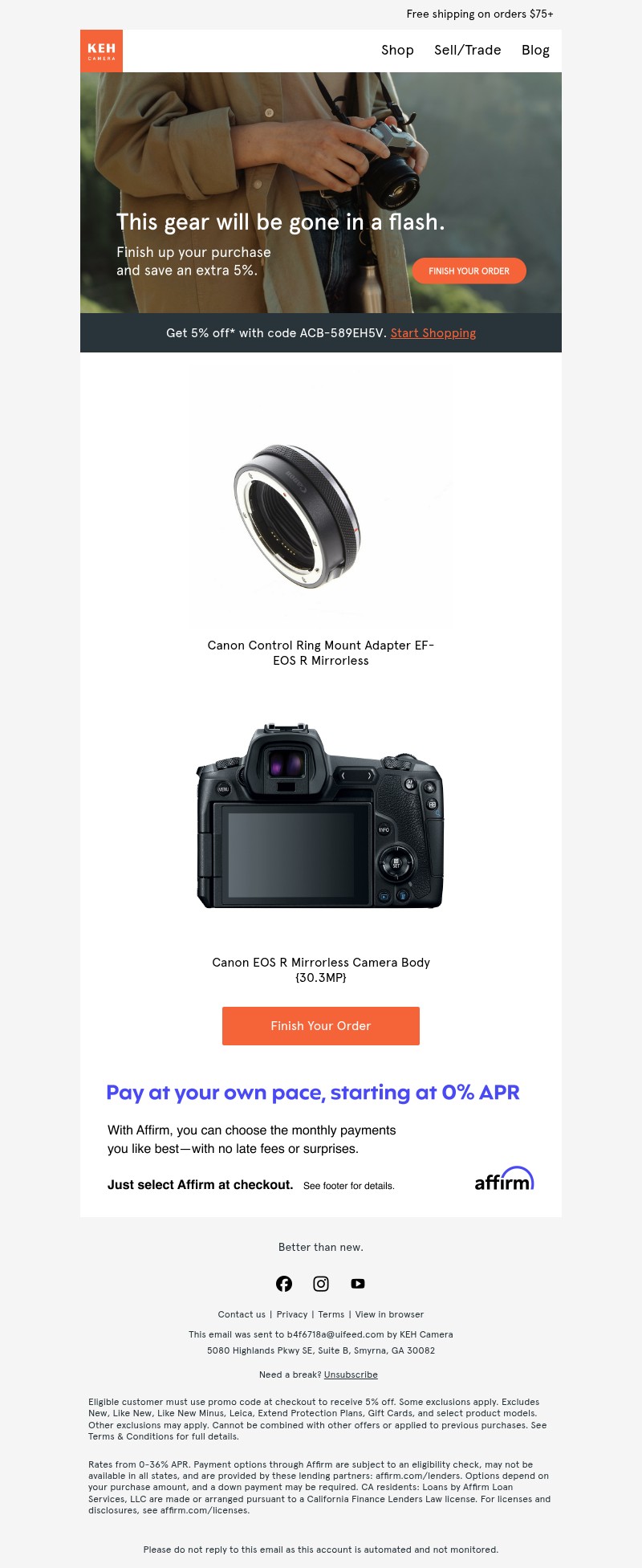View the Privacy policy
Image resolution: width=642 pixels, height=1568 pixels.
pos(292,1314)
